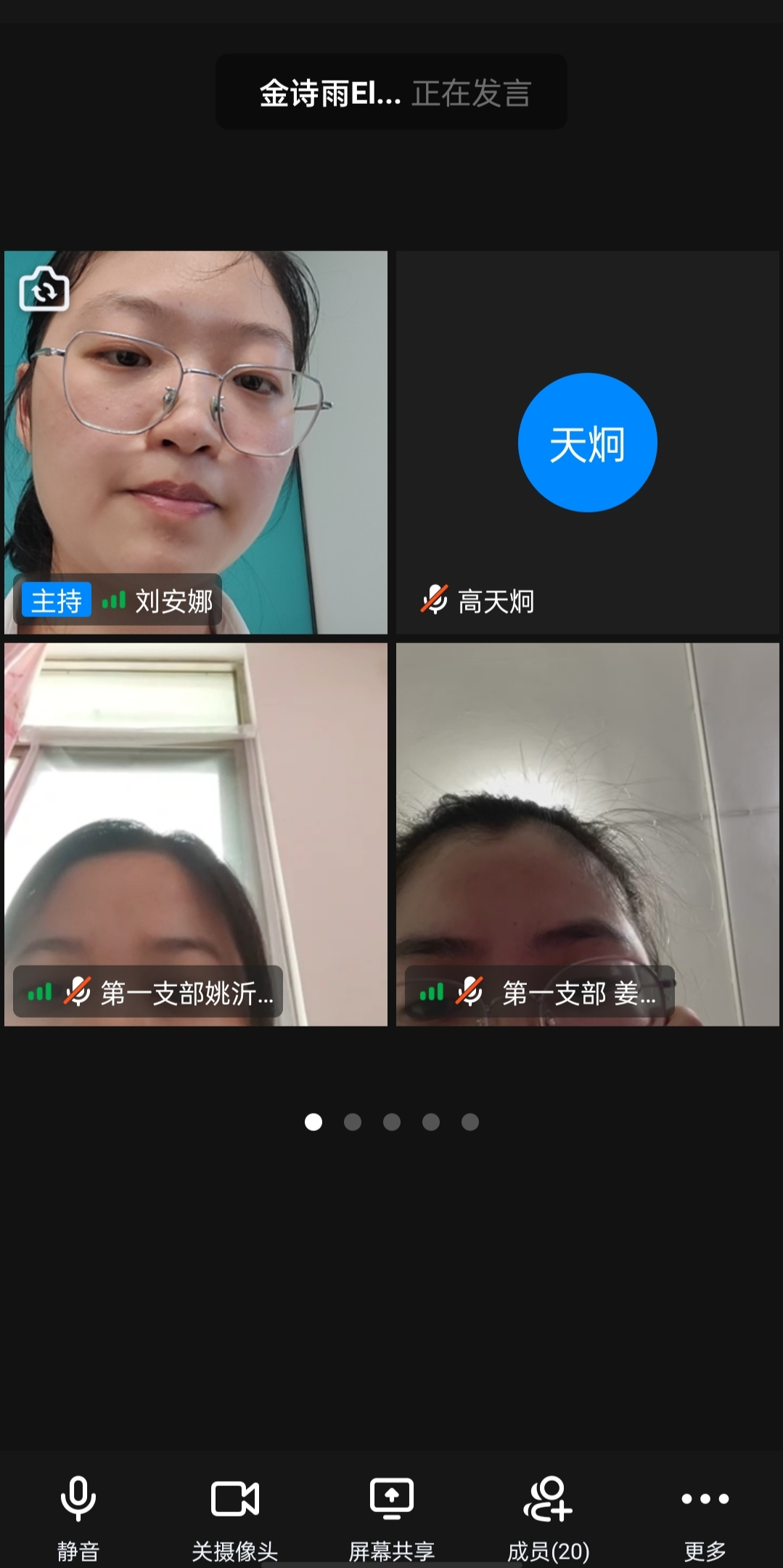This screenshot has height=1568, width=783.
Task: Start 屏幕共享 screen sharing
Action: [x=391, y=1514]
